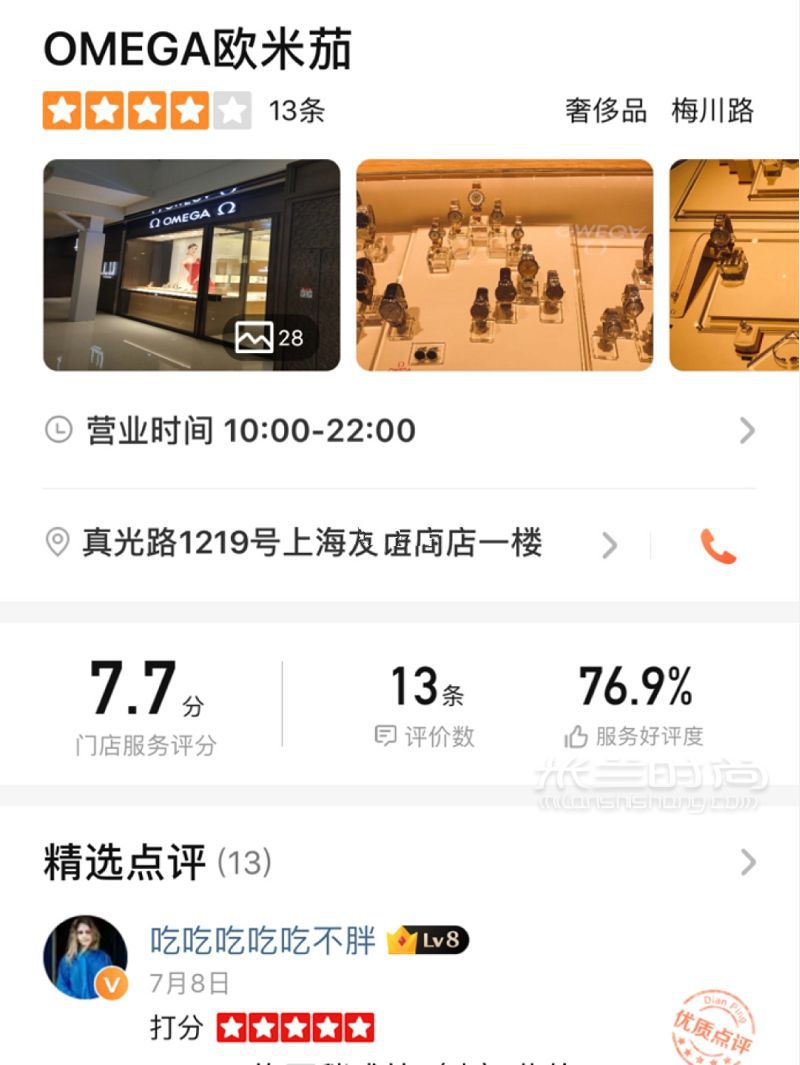
Task: Expand all 精选点评 reviews
Action: pos(747,862)
